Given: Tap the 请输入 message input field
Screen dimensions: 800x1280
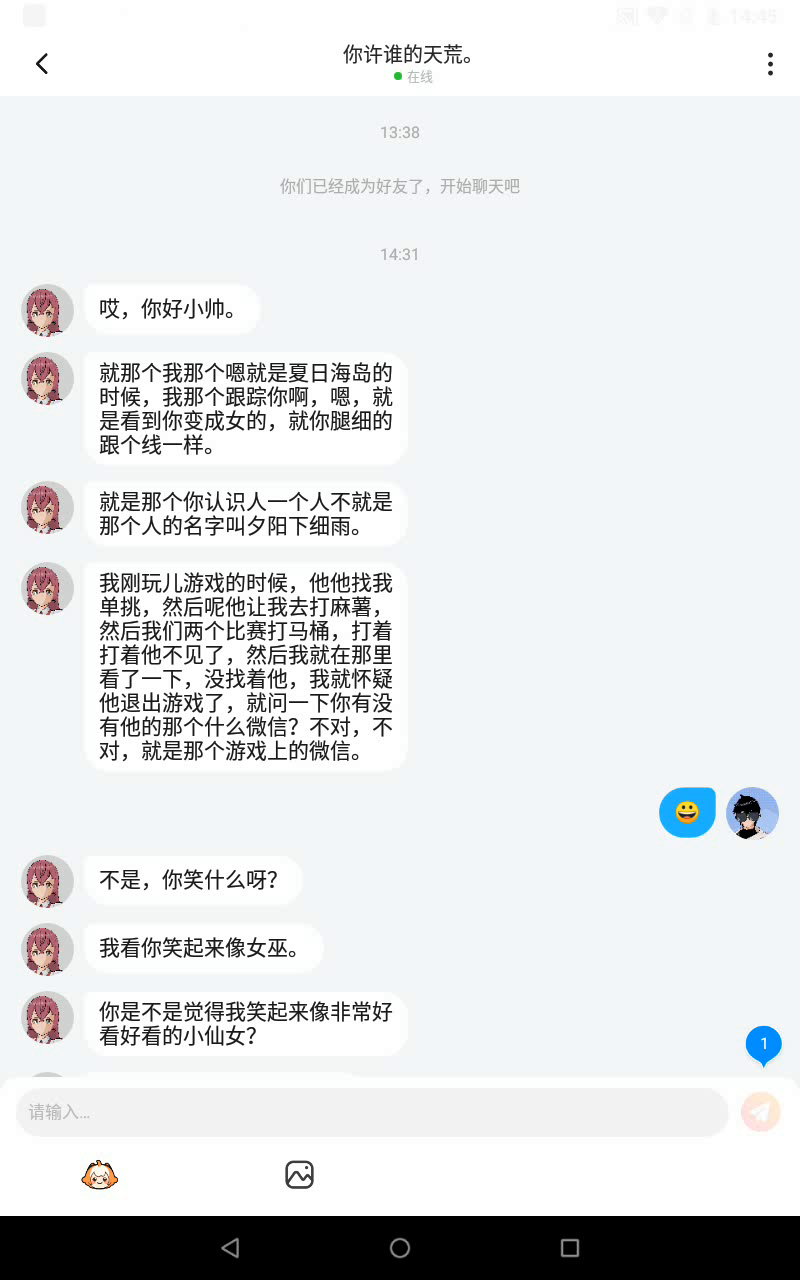Looking at the screenshot, I should click(372, 1112).
